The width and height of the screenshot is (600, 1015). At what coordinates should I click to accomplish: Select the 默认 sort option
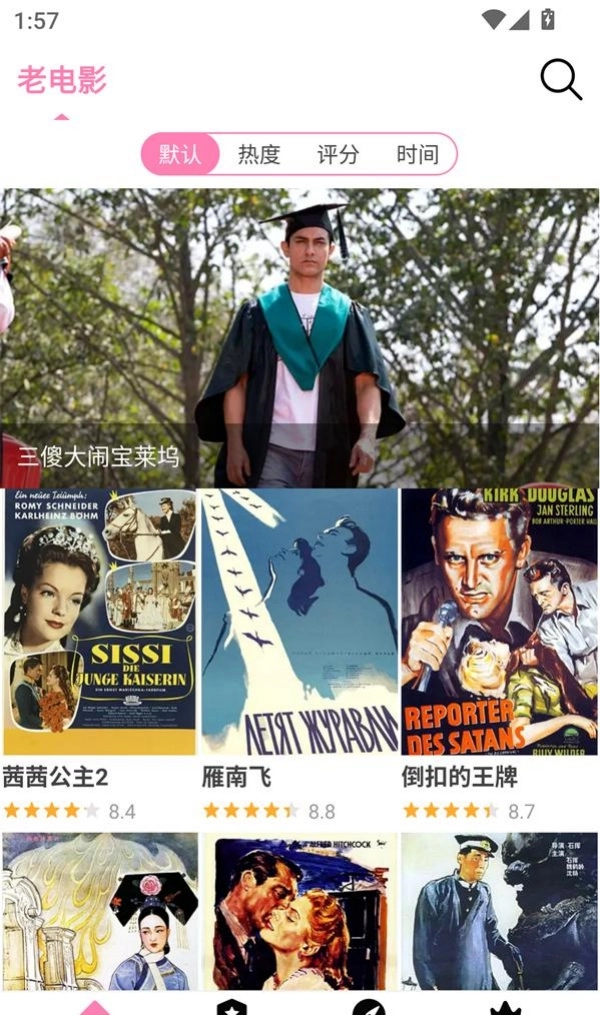[x=180, y=155]
